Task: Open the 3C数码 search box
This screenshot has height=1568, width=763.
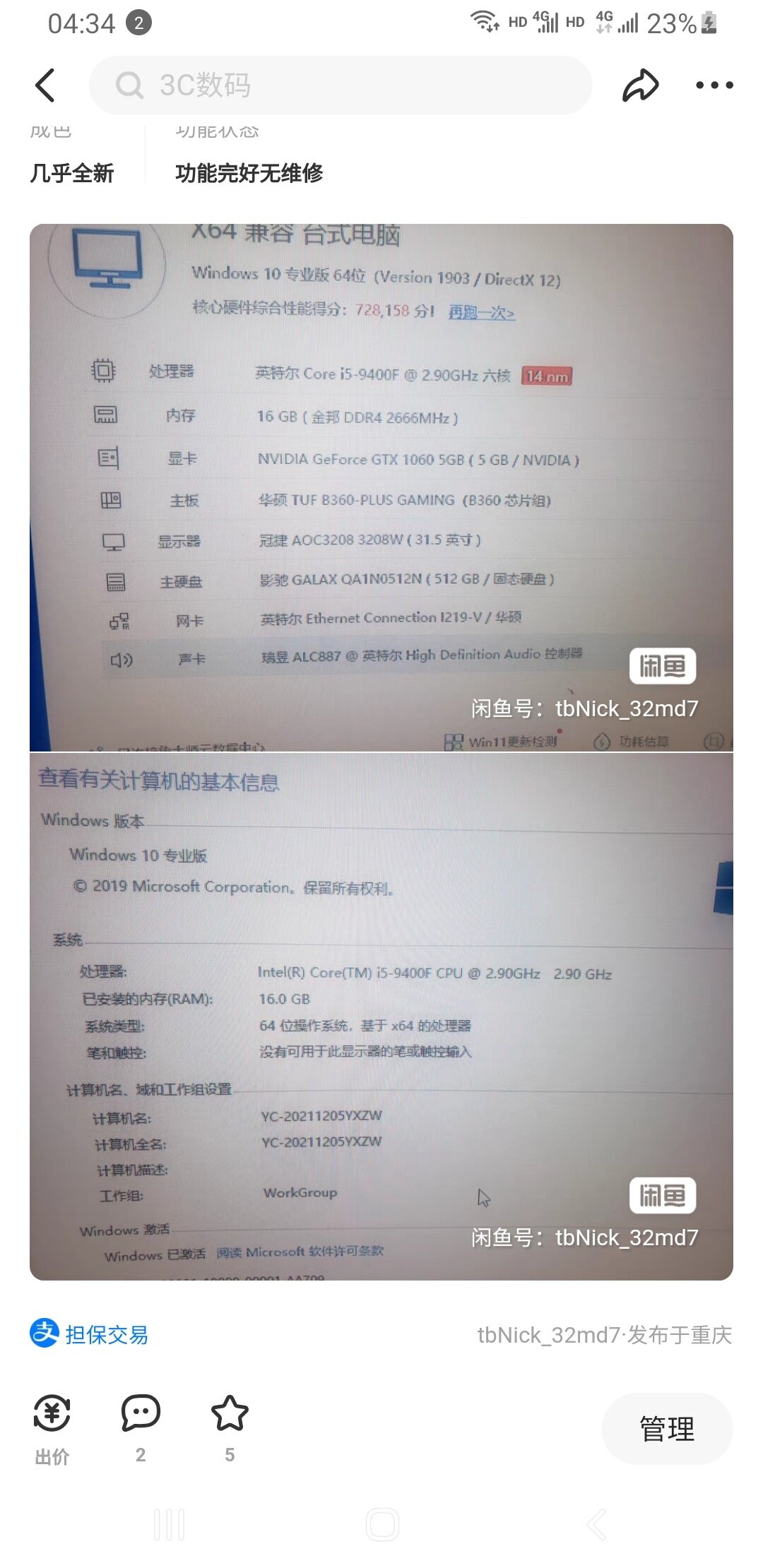Action: tap(340, 85)
